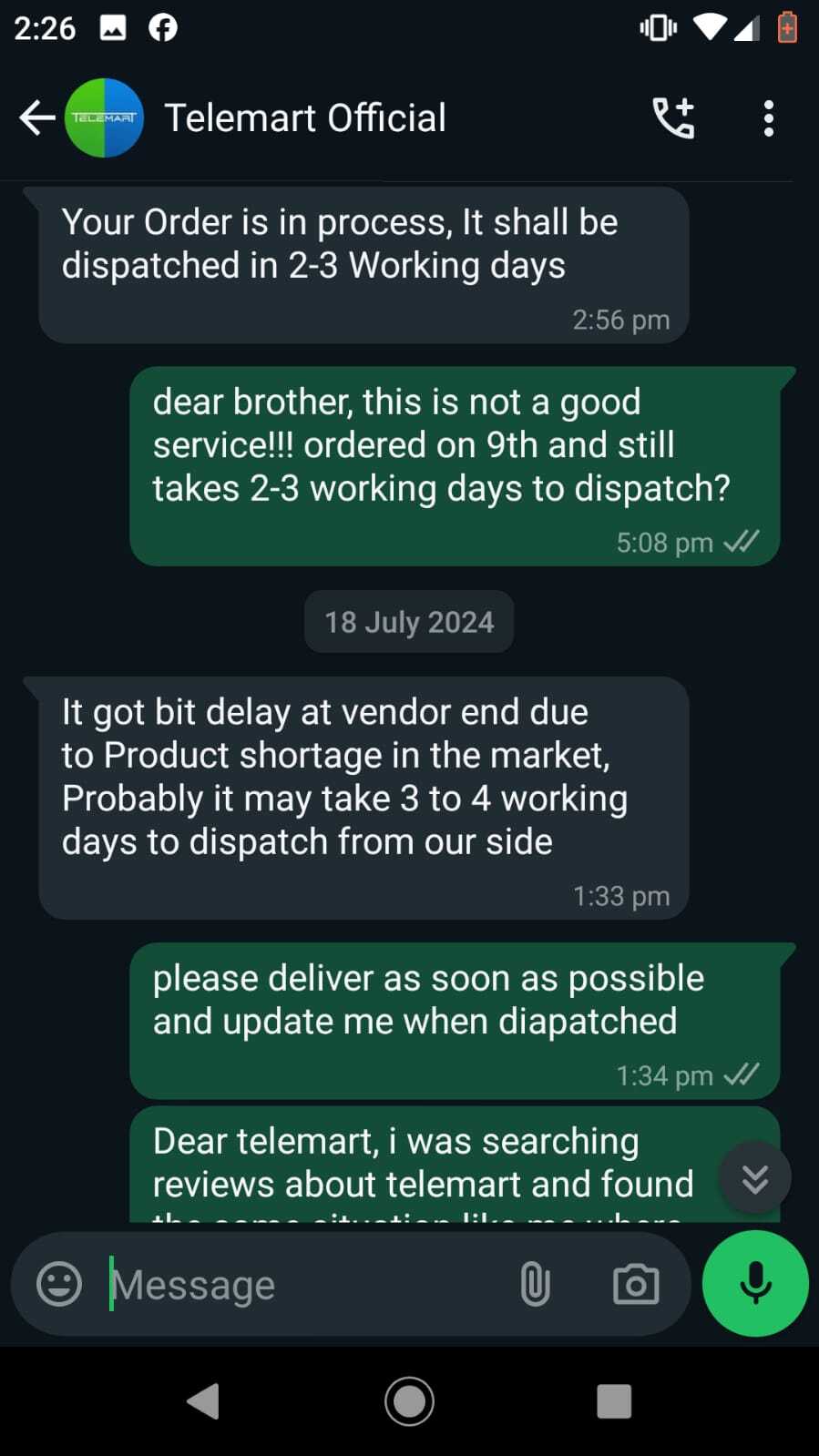819x1456 pixels.
Task: Record a voice message
Action: [755, 1284]
